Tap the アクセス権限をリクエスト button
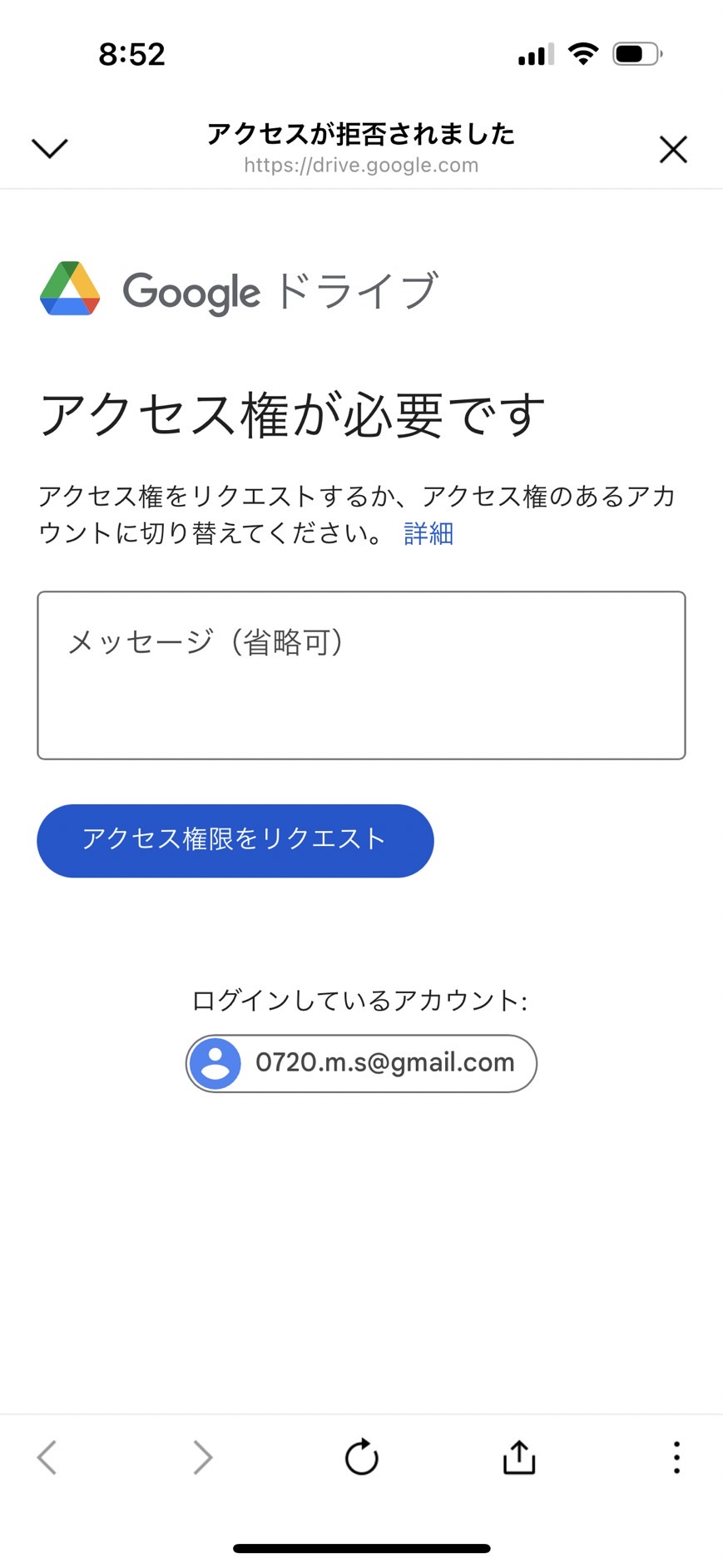This screenshot has height=1568, width=723. point(235,840)
